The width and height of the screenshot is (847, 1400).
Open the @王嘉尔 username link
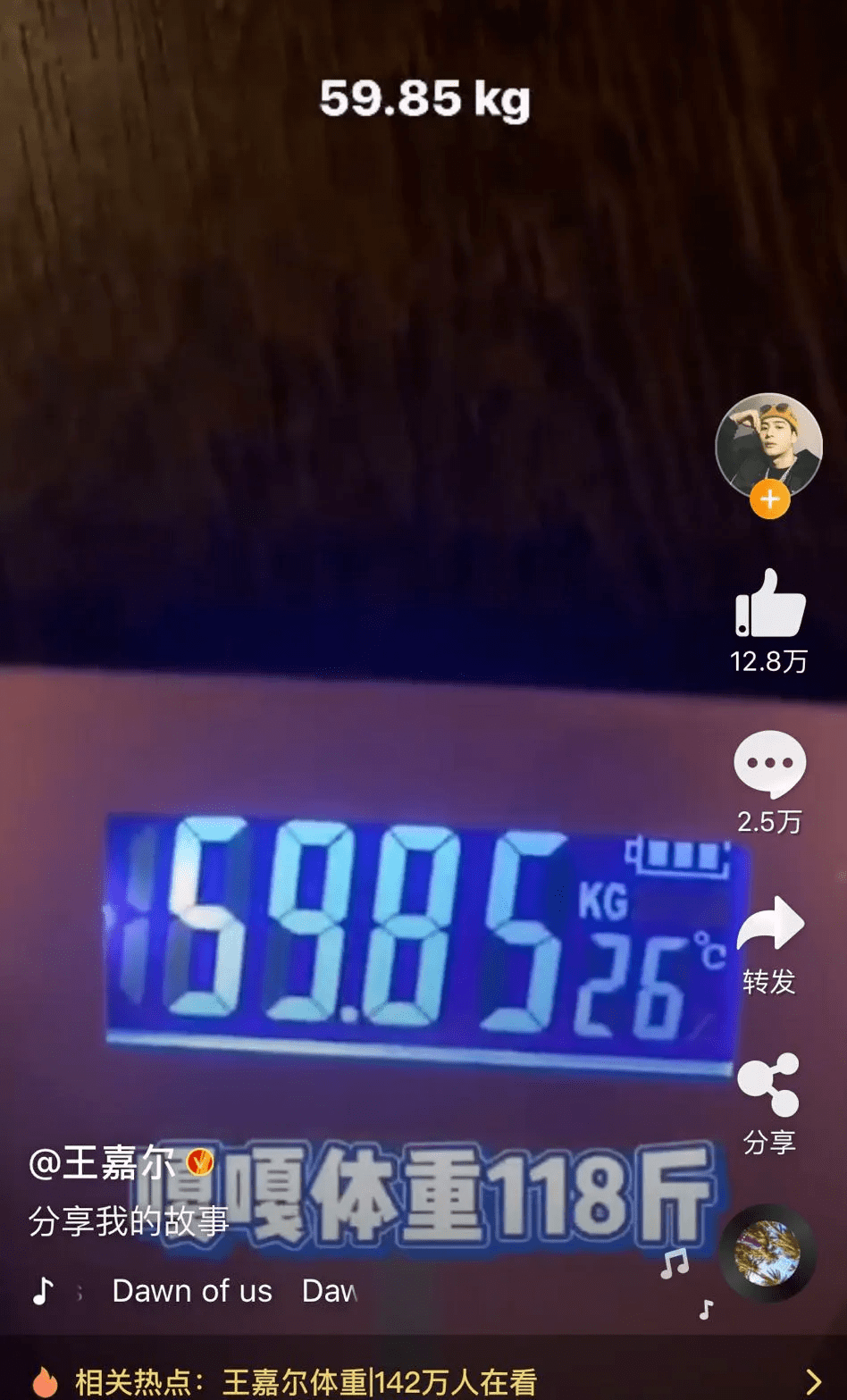[103, 1162]
